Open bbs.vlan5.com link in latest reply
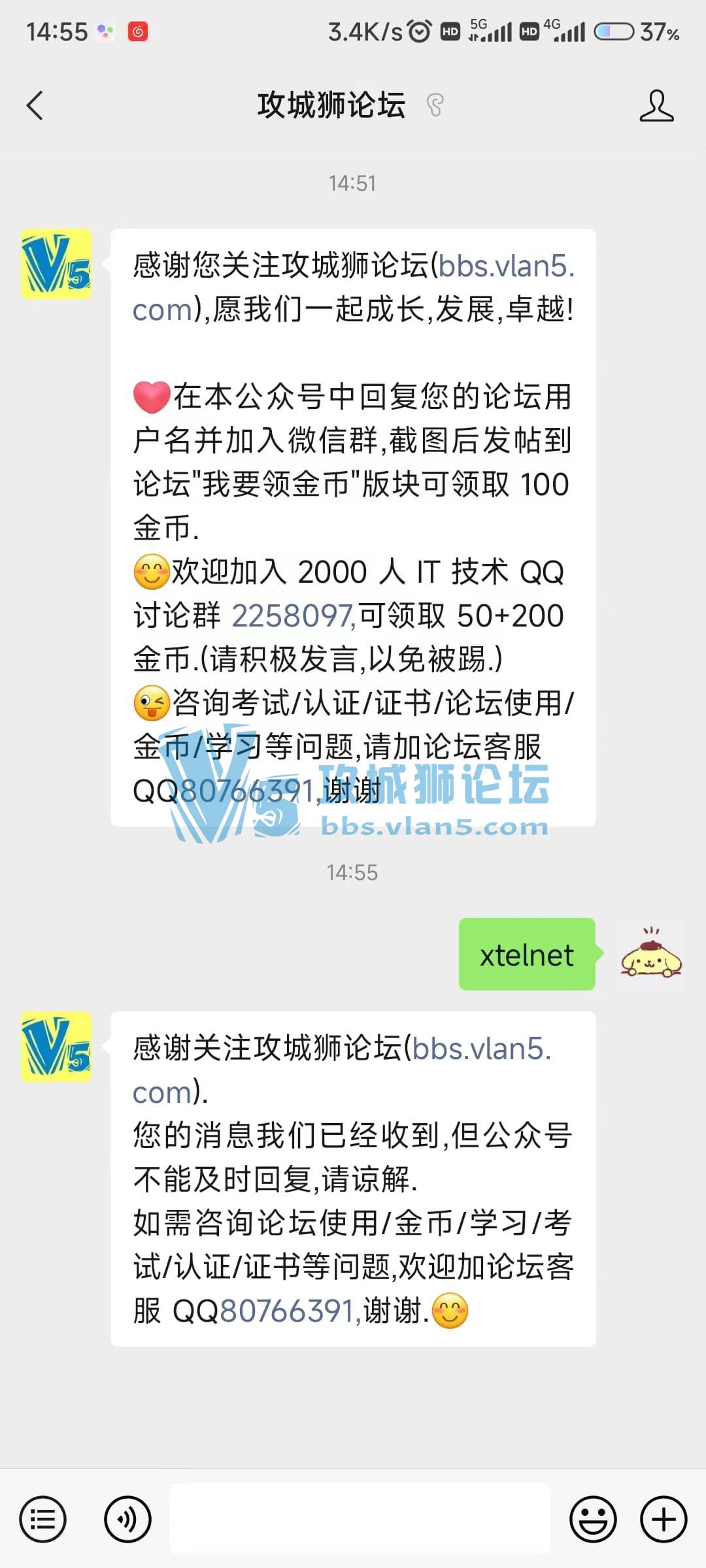 (481, 1049)
